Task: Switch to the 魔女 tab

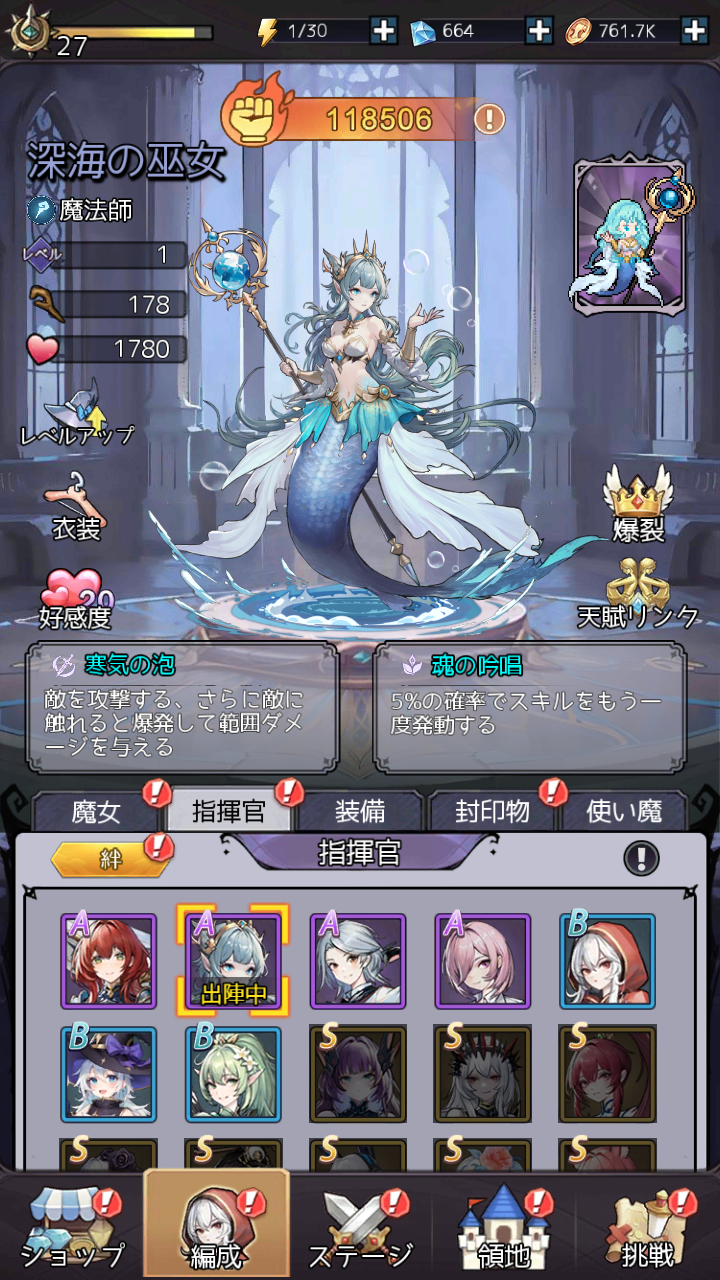Action: click(x=96, y=811)
